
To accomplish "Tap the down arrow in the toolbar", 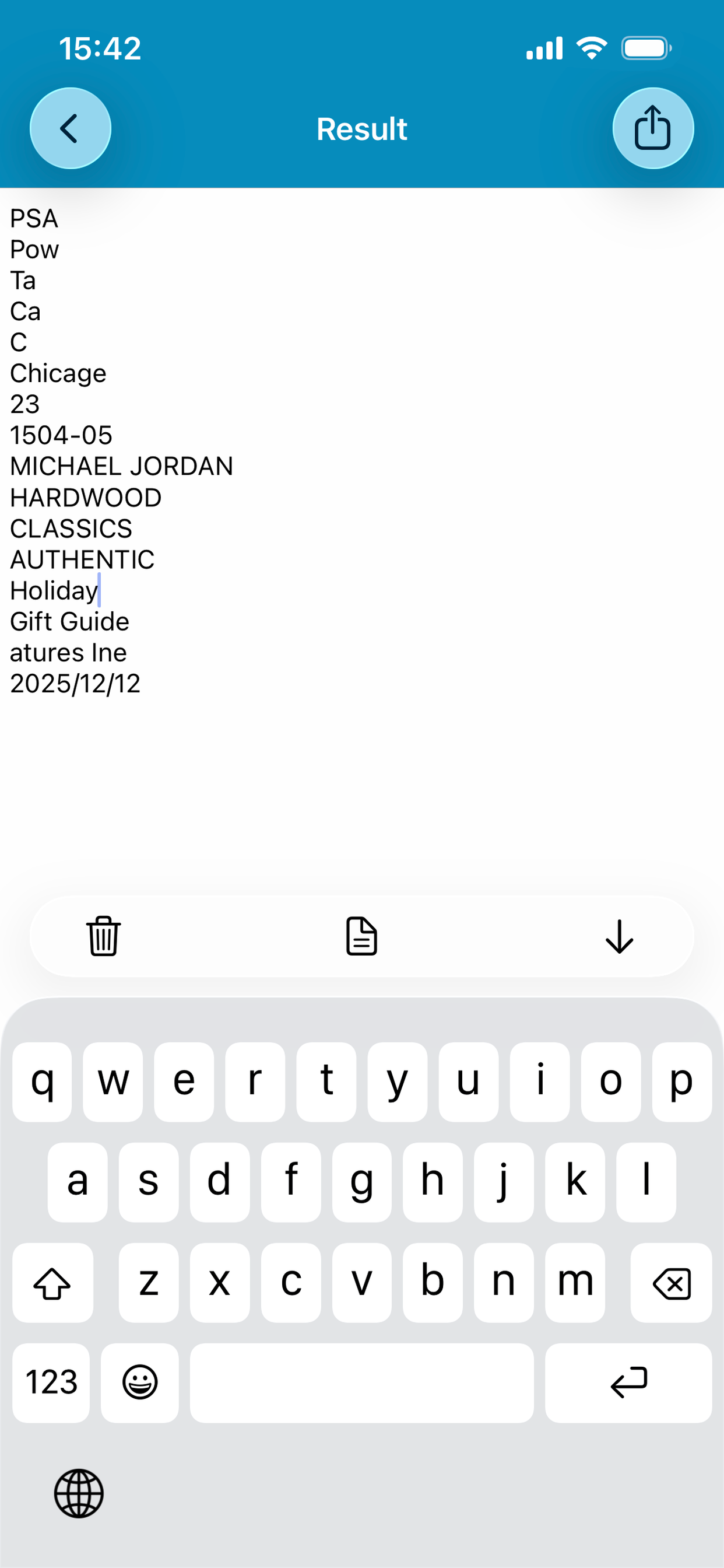I will (x=619, y=936).
